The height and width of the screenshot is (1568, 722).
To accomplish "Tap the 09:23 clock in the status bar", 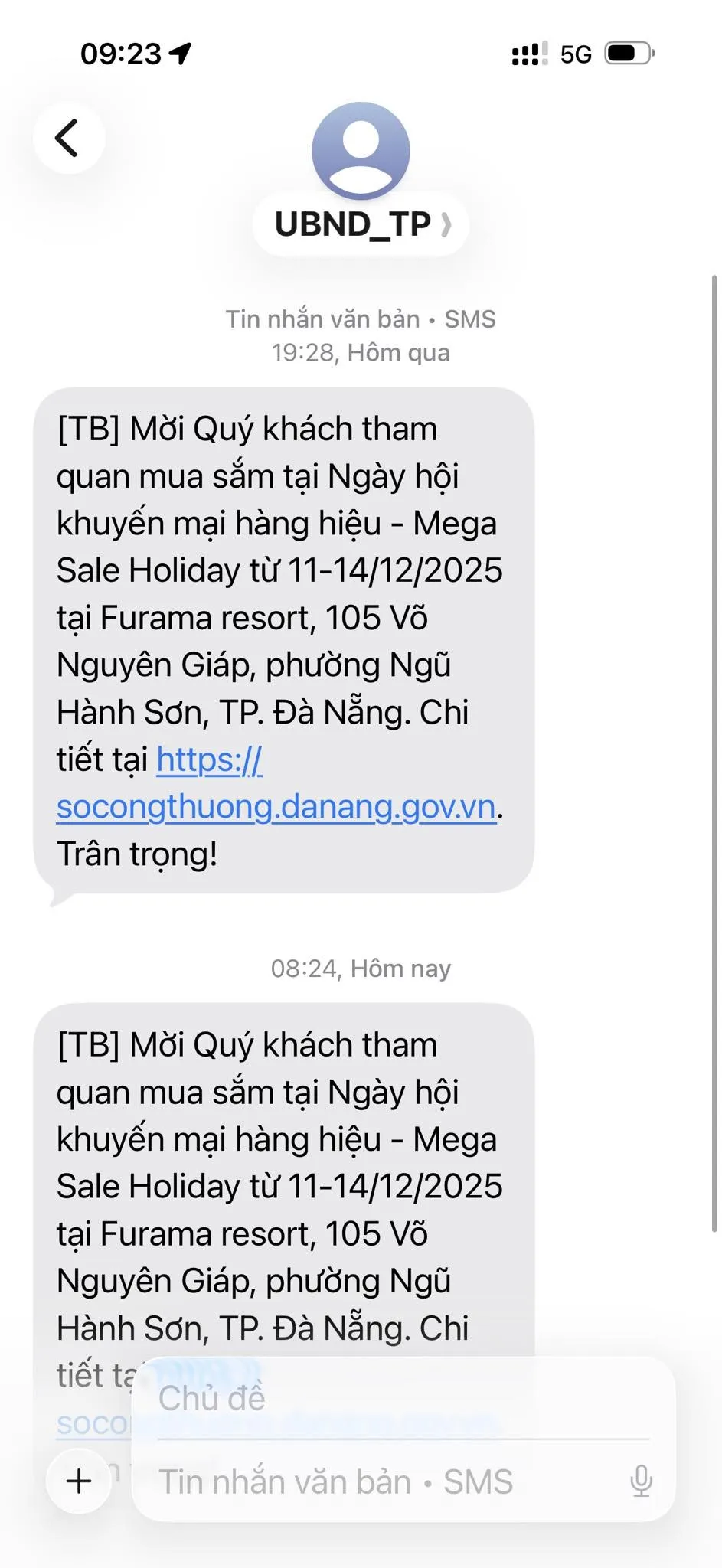I will (x=119, y=54).
